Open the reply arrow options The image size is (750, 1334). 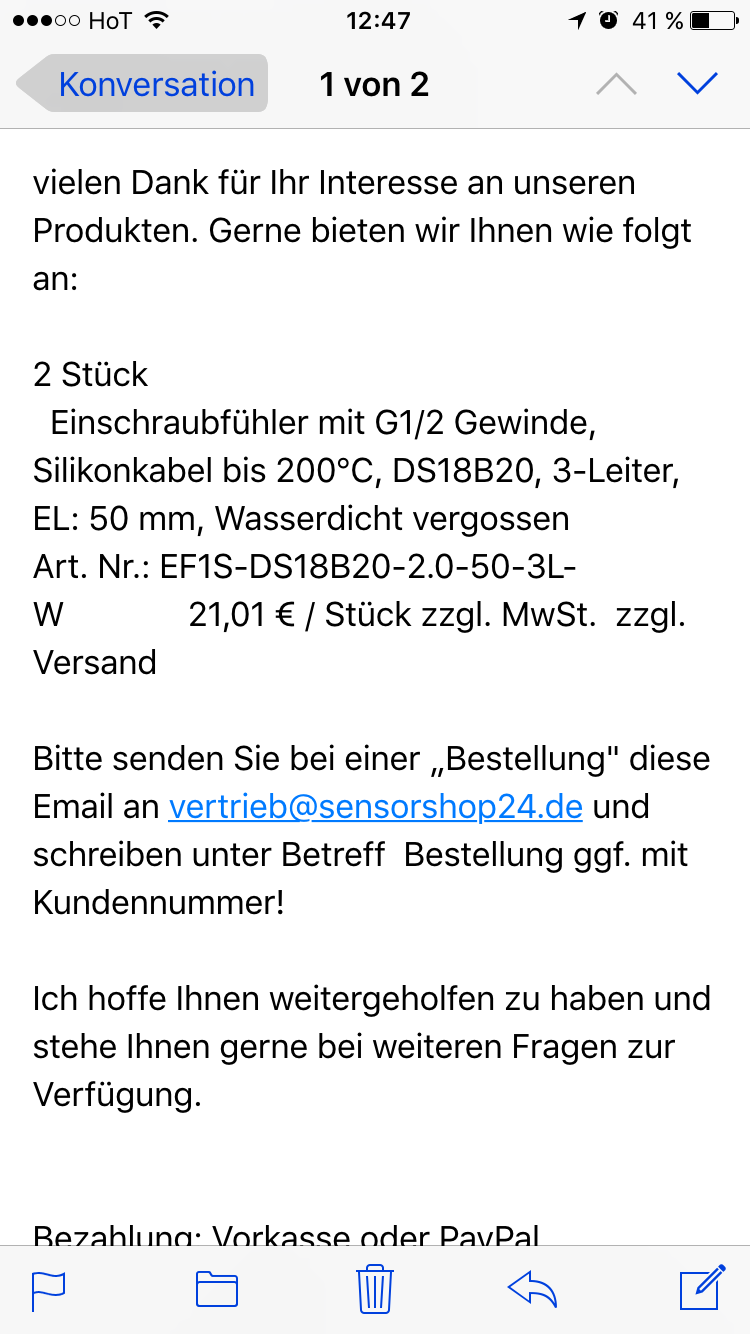tap(532, 1288)
